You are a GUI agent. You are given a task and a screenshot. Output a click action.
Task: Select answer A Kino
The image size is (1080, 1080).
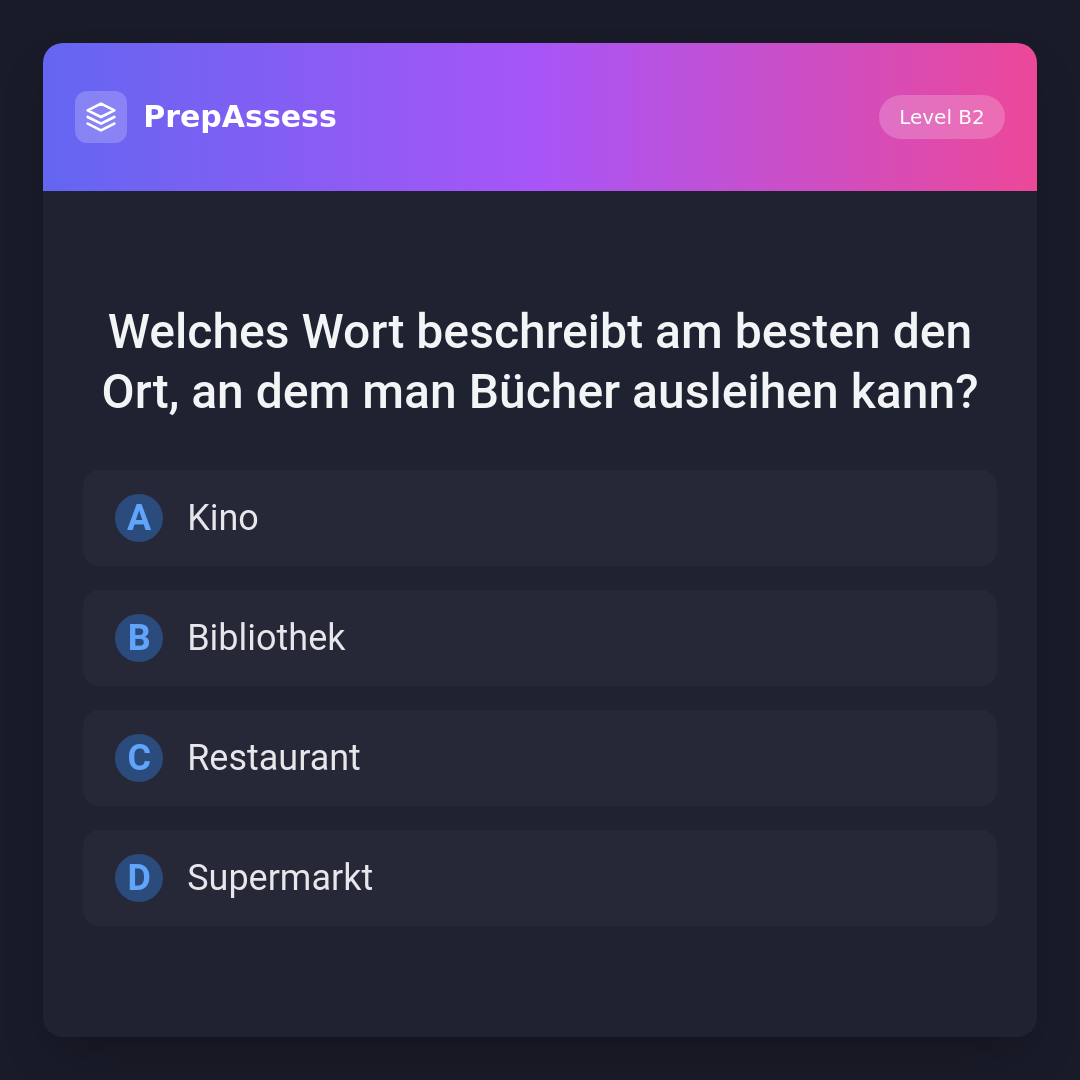coord(540,518)
